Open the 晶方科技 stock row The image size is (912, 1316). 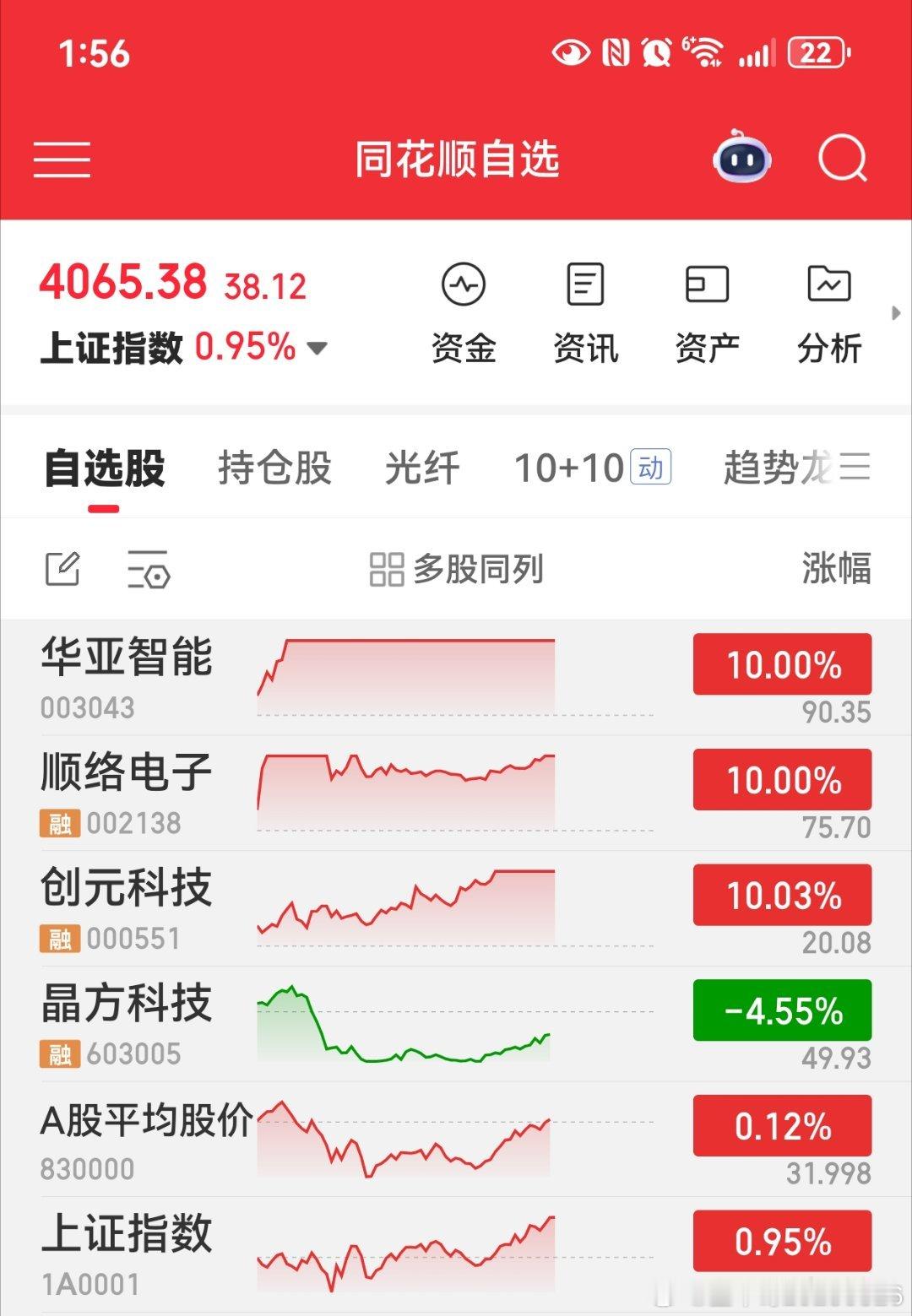(x=456, y=1025)
